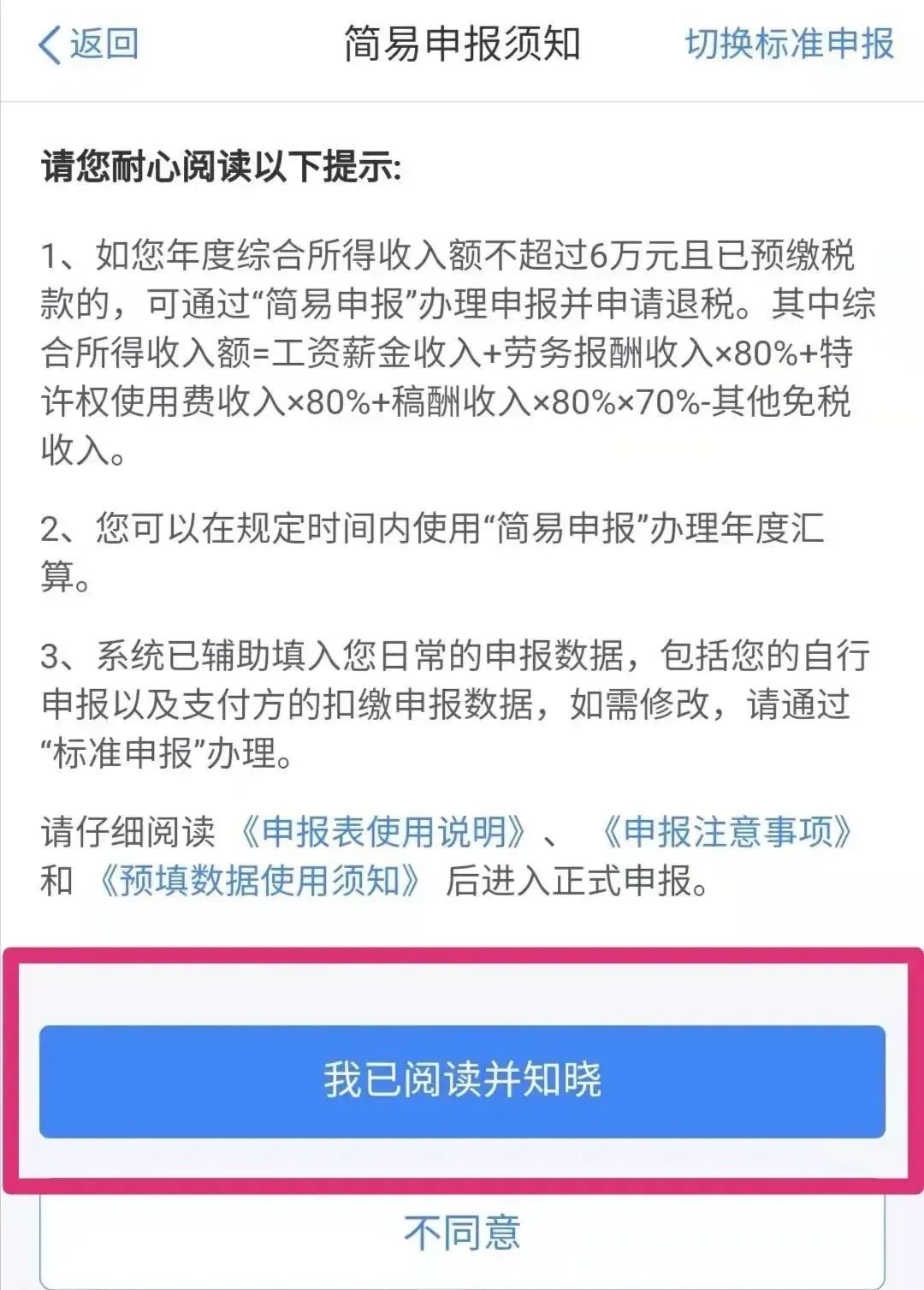Decline by tapping 不同意

[462, 1234]
